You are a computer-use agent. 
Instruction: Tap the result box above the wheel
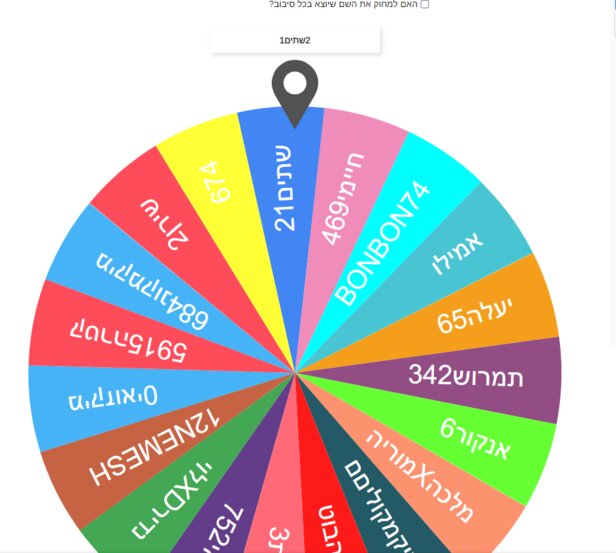295,40
